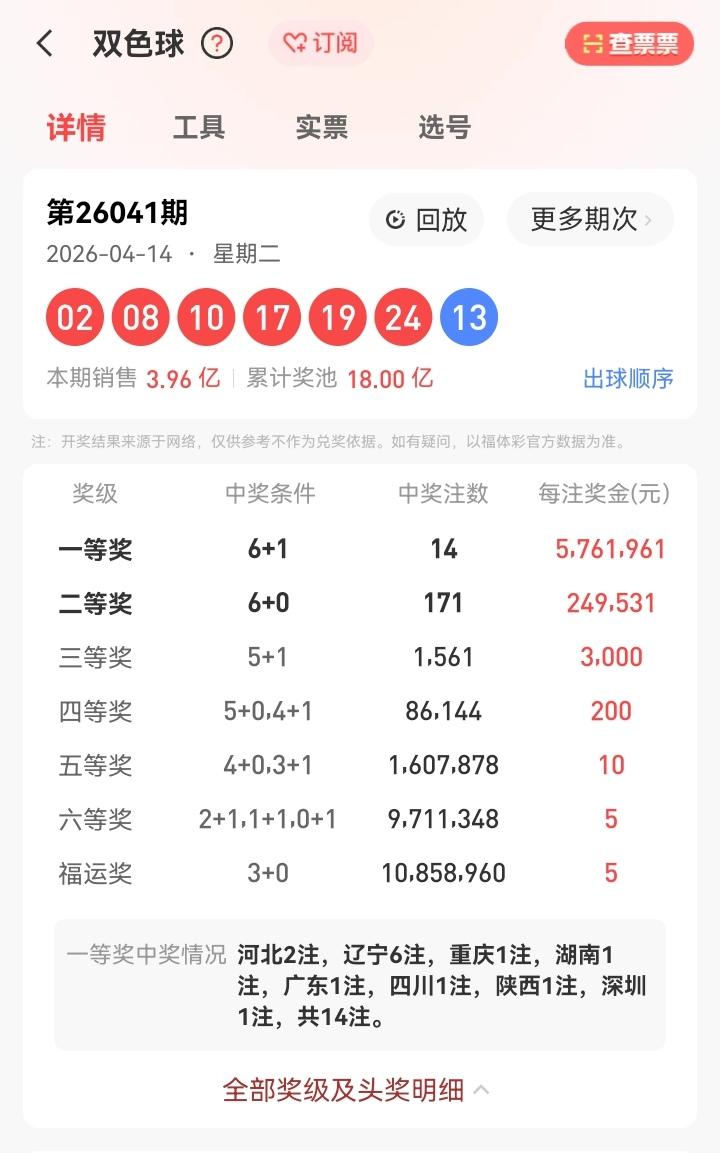Switch to the 工具 tab
The height and width of the screenshot is (1153, 720).
[x=200, y=128]
